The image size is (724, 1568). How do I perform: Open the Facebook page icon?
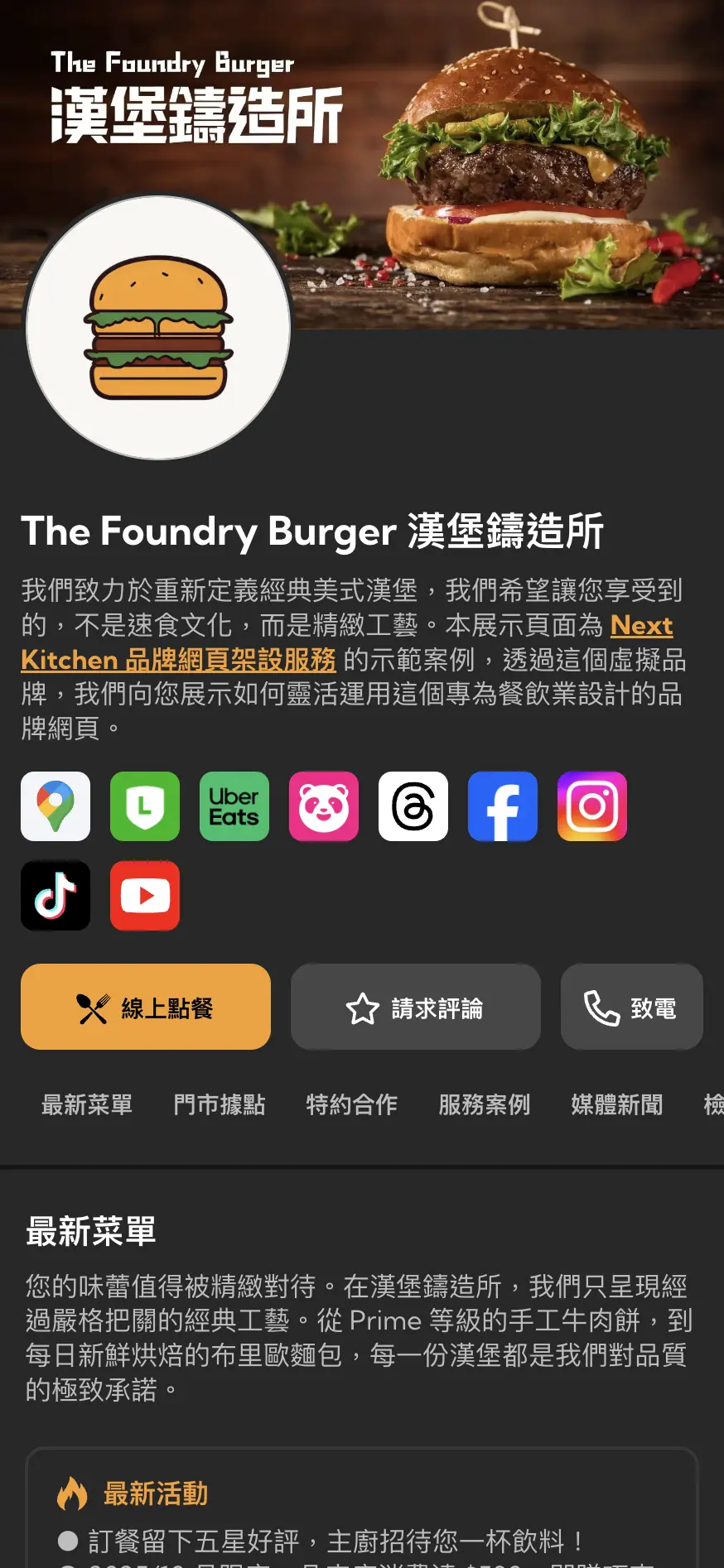502,806
